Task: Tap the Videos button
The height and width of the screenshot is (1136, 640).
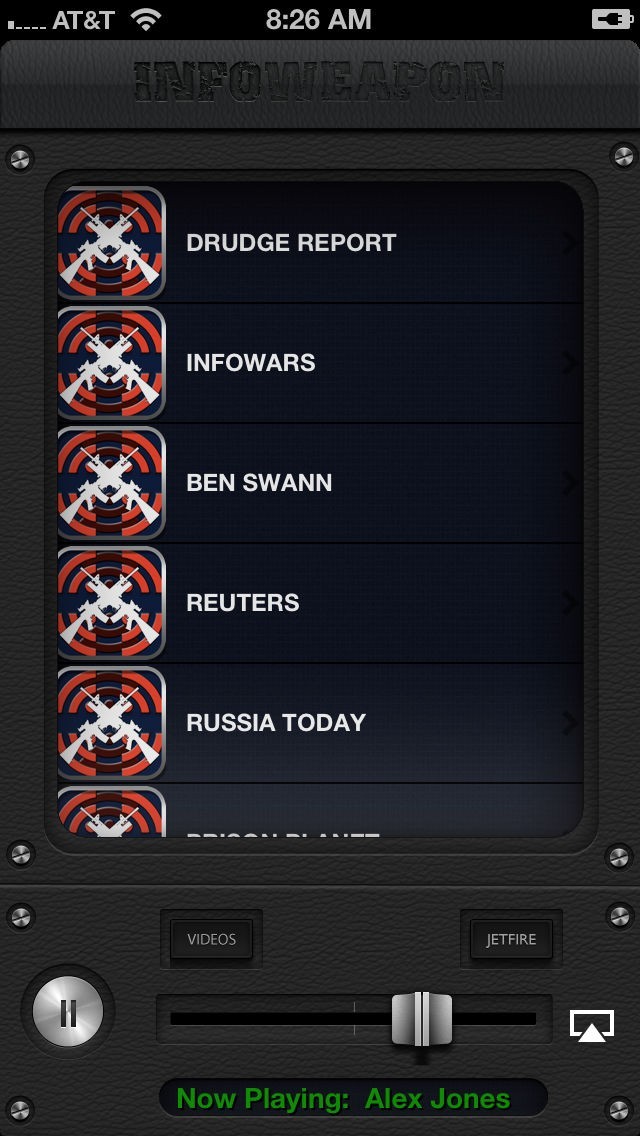Action: [211, 939]
